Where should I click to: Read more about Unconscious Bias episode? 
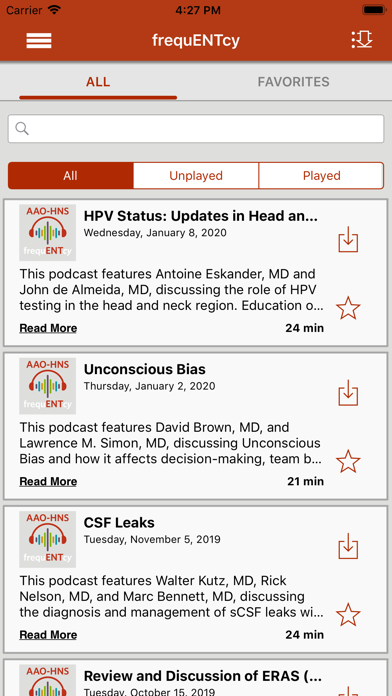48,482
